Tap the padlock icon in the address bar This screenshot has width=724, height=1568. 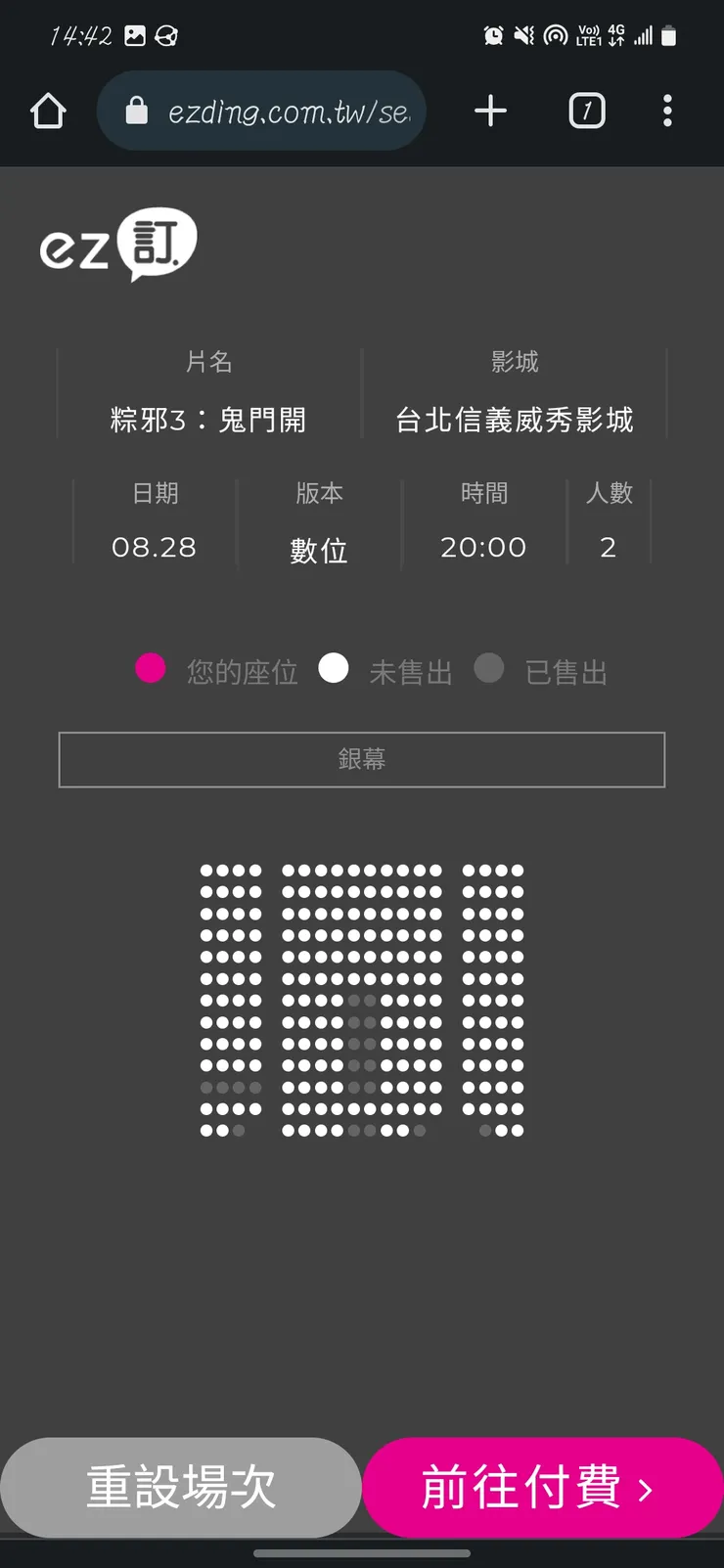tap(137, 111)
